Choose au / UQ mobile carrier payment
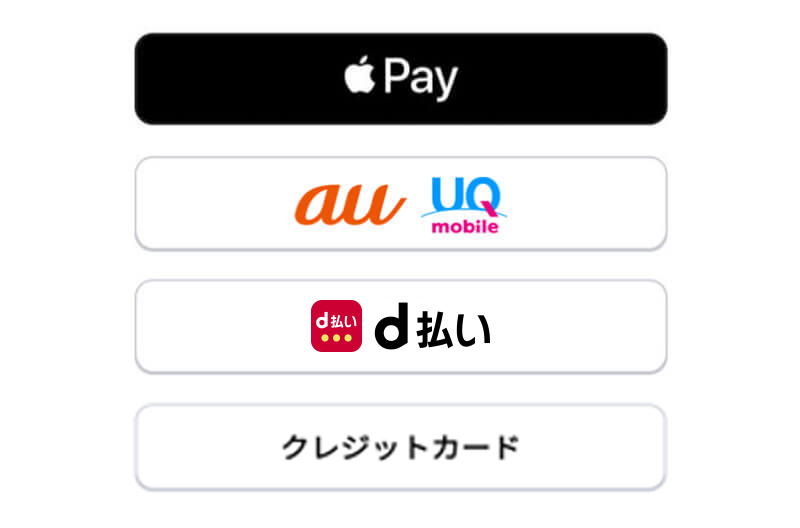 400,203
